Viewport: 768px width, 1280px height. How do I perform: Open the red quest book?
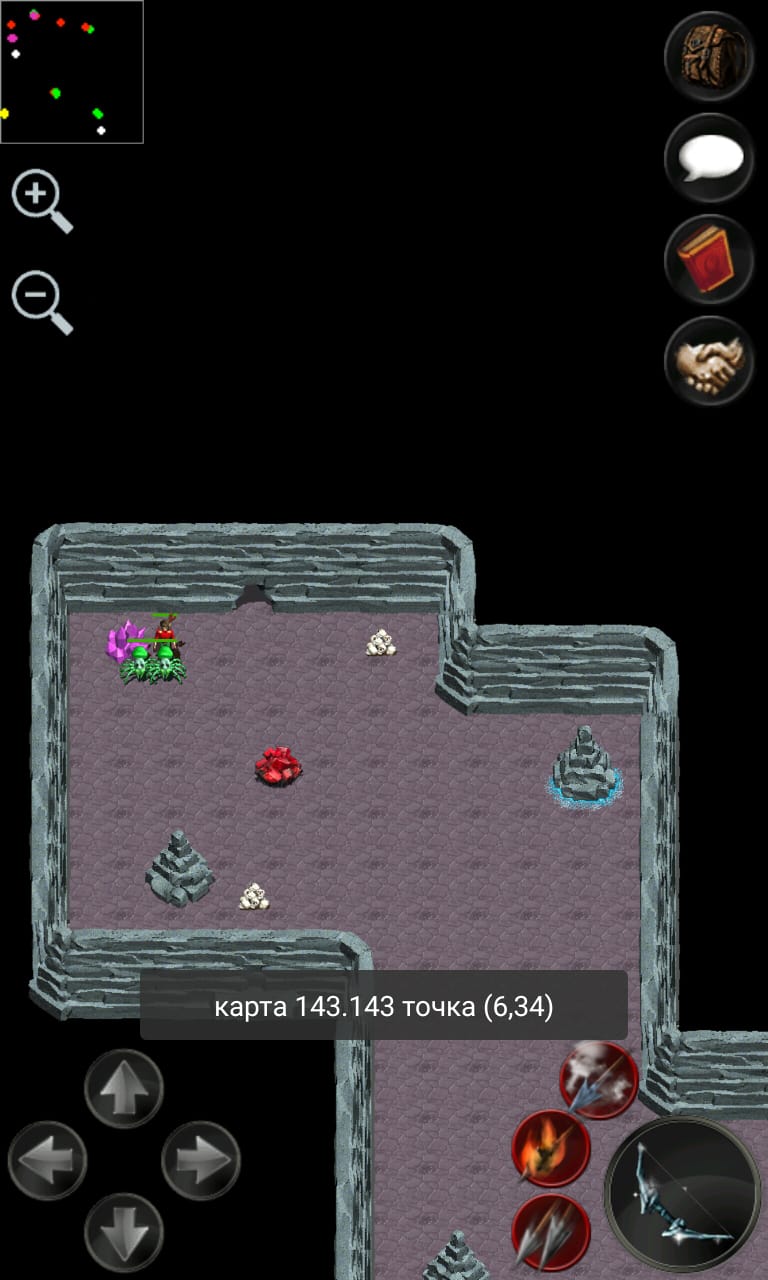pyautogui.click(x=709, y=259)
